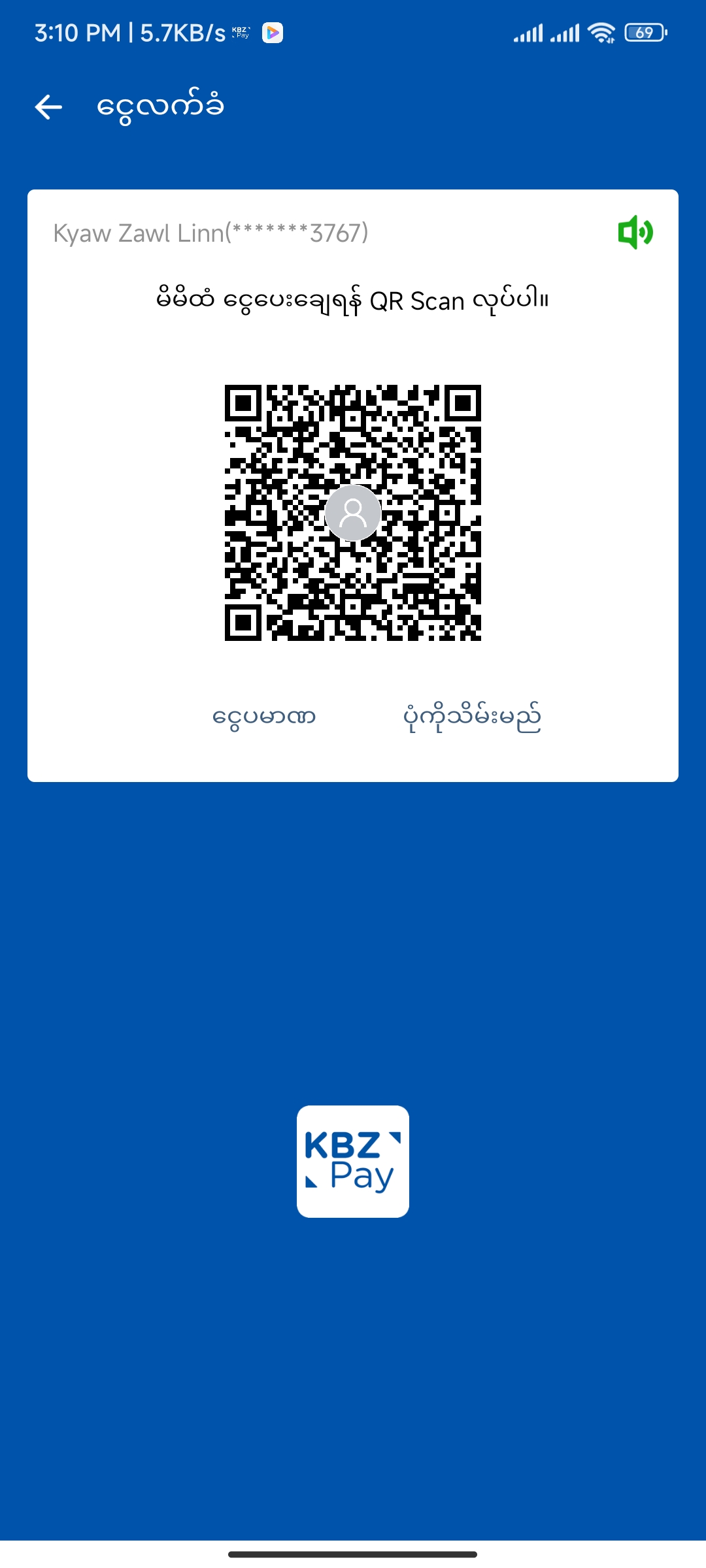Tap ငွေပမာဏ to set an amount

[264, 717]
